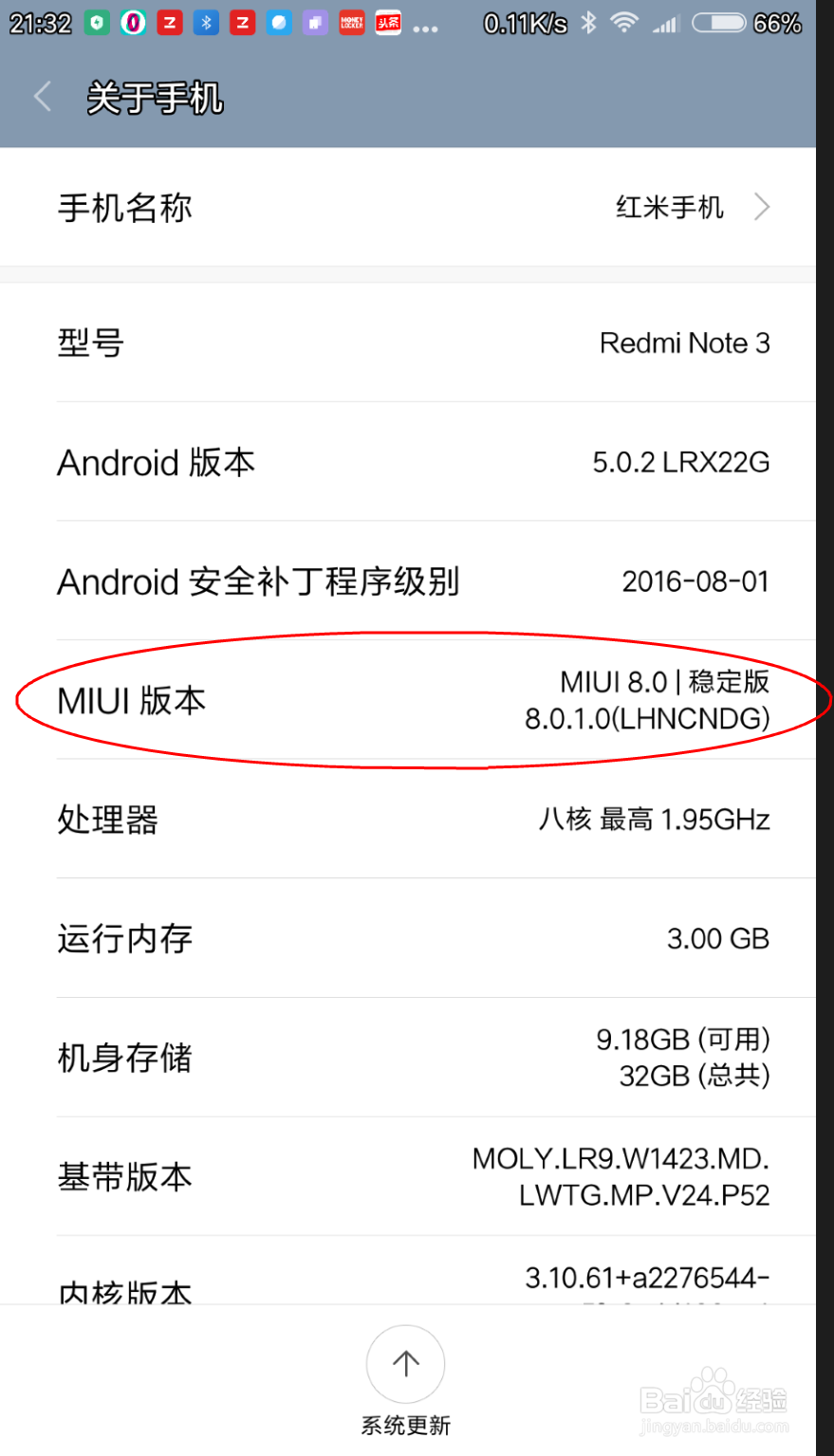834x1456 pixels.
Task: Tap the 关于手机 title bar
Action: (153, 96)
